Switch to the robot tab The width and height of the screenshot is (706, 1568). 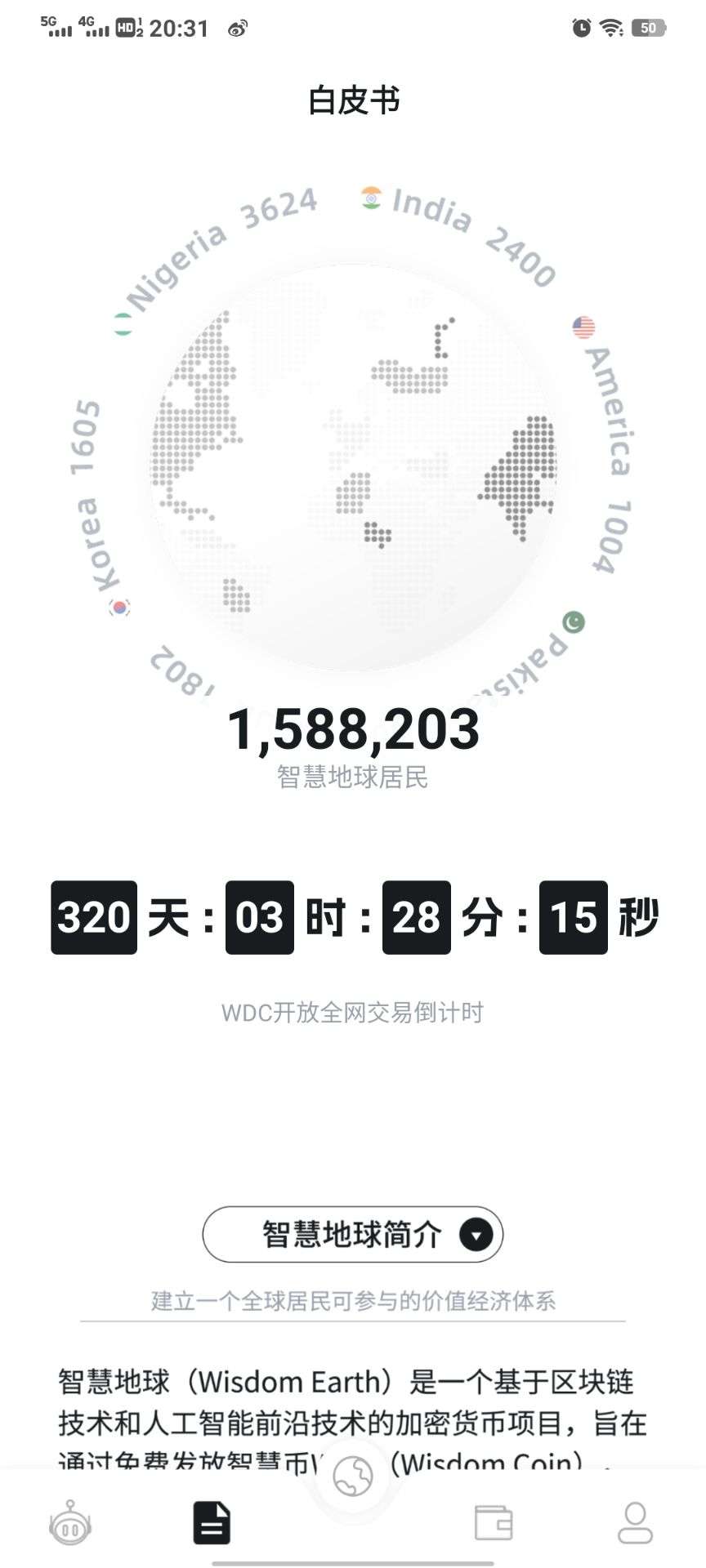click(x=70, y=1523)
